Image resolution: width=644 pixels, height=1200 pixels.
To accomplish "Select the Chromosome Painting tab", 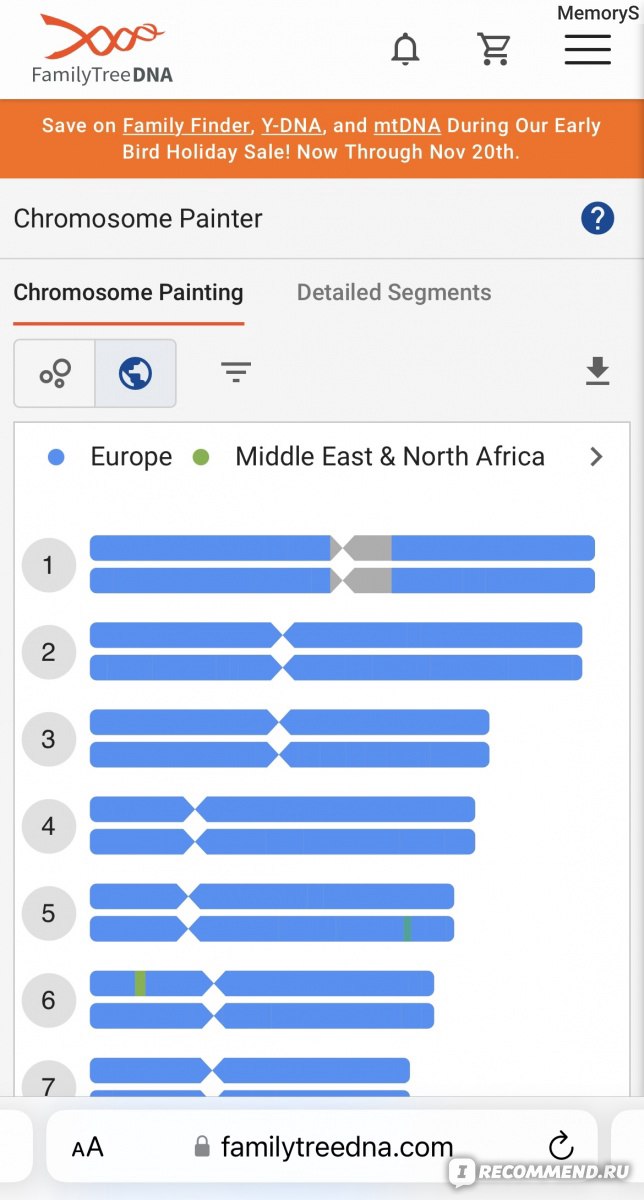I will click(128, 293).
